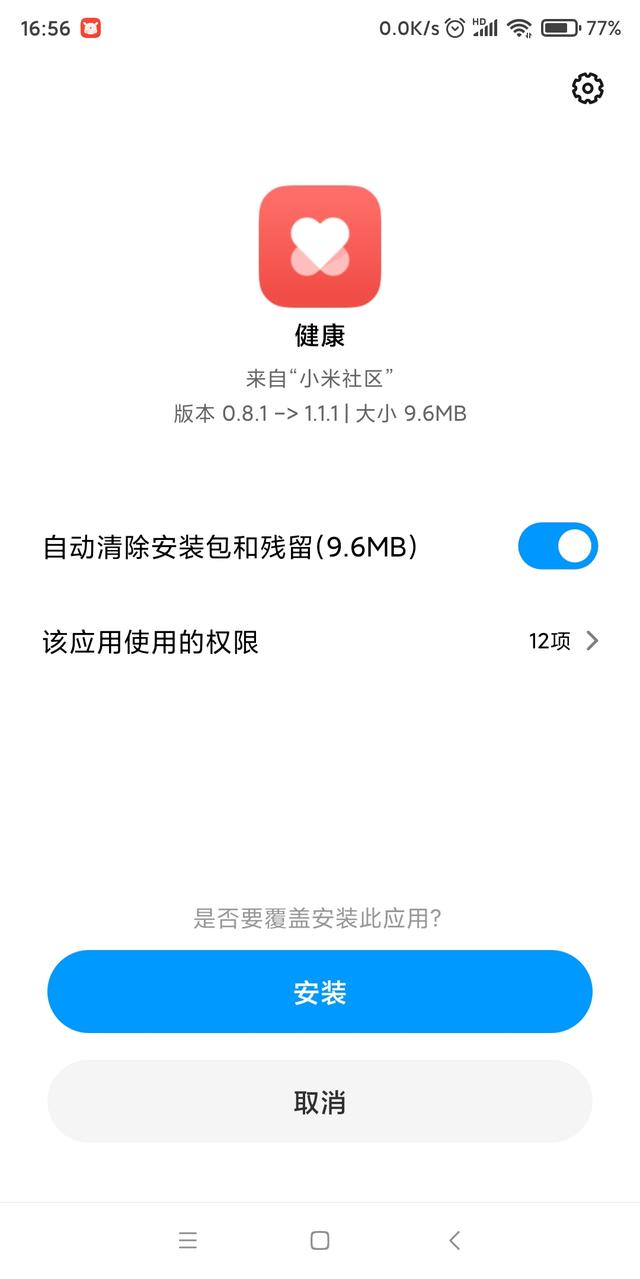Open recent apps from navigation bar
This screenshot has width=640, height=1279.
coord(188,1241)
